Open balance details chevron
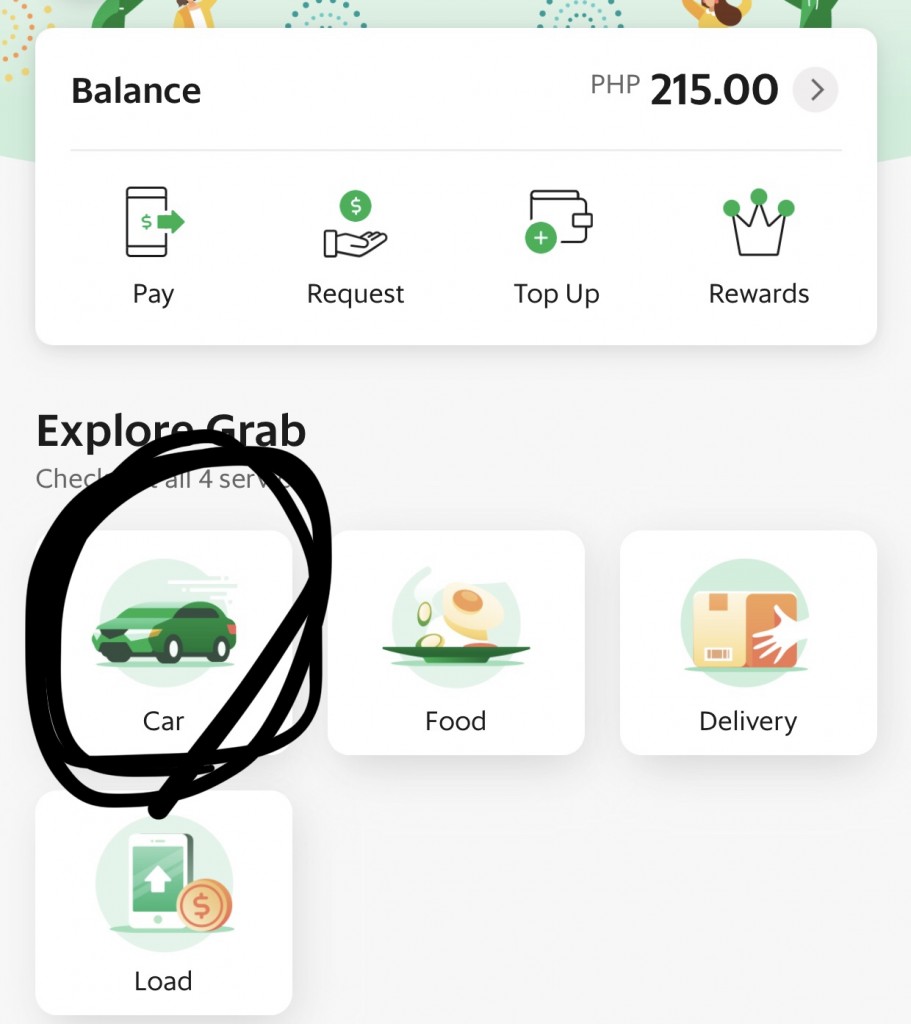This screenshot has width=911, height=1024. coord(816,90)
